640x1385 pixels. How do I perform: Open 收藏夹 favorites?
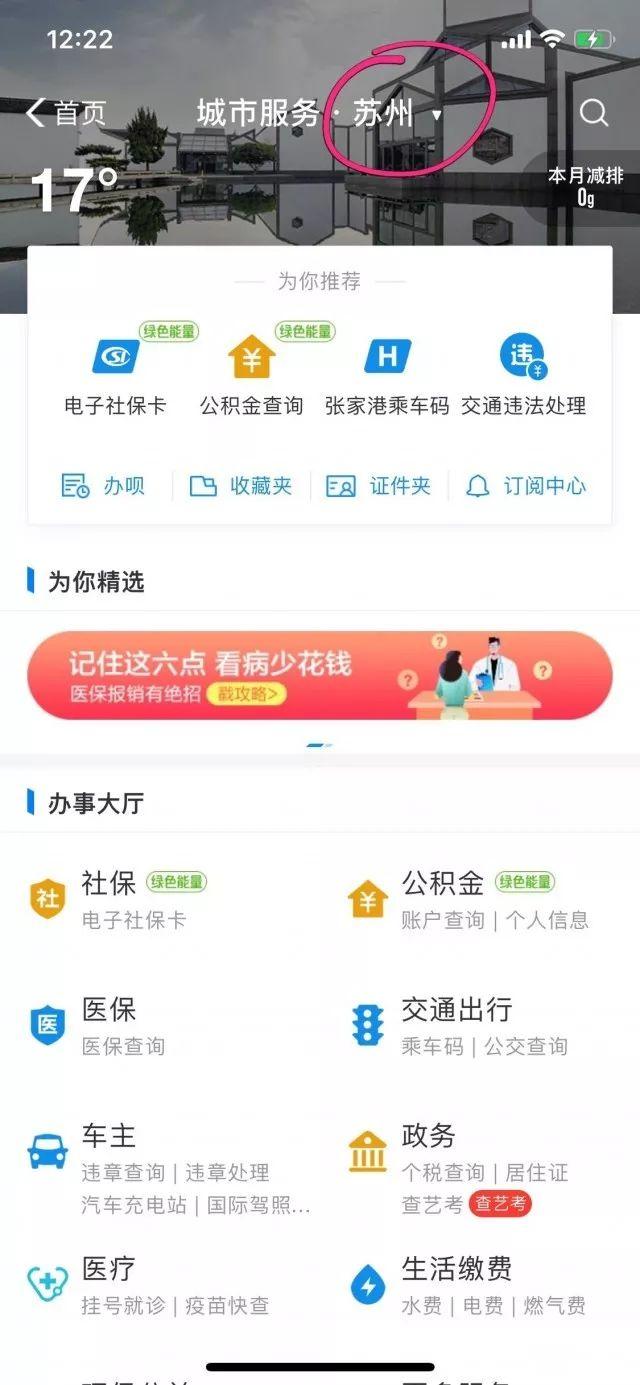[x=241, y=487]
